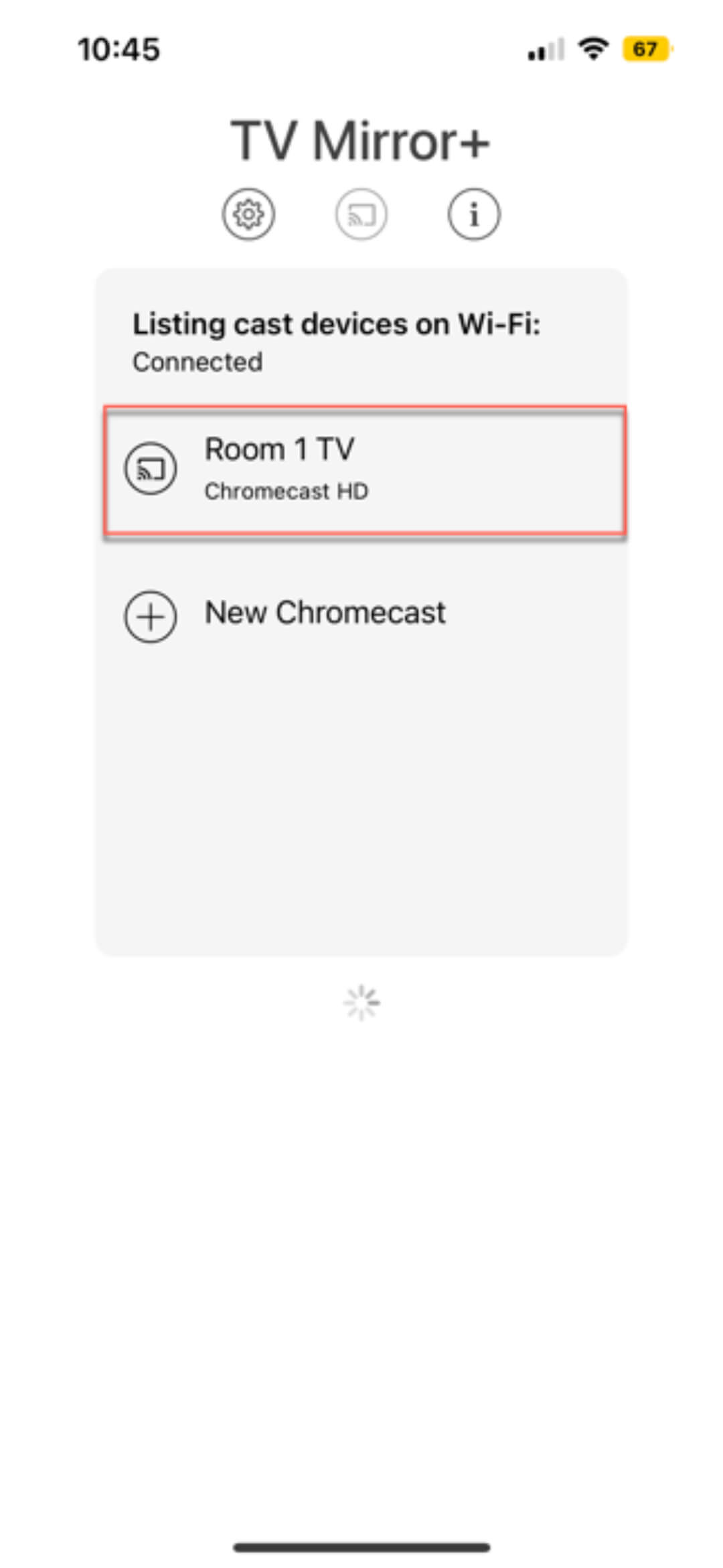This screenshot has width=723, height=1568.
Task: Open the info icon
Action: click(473, 214)
